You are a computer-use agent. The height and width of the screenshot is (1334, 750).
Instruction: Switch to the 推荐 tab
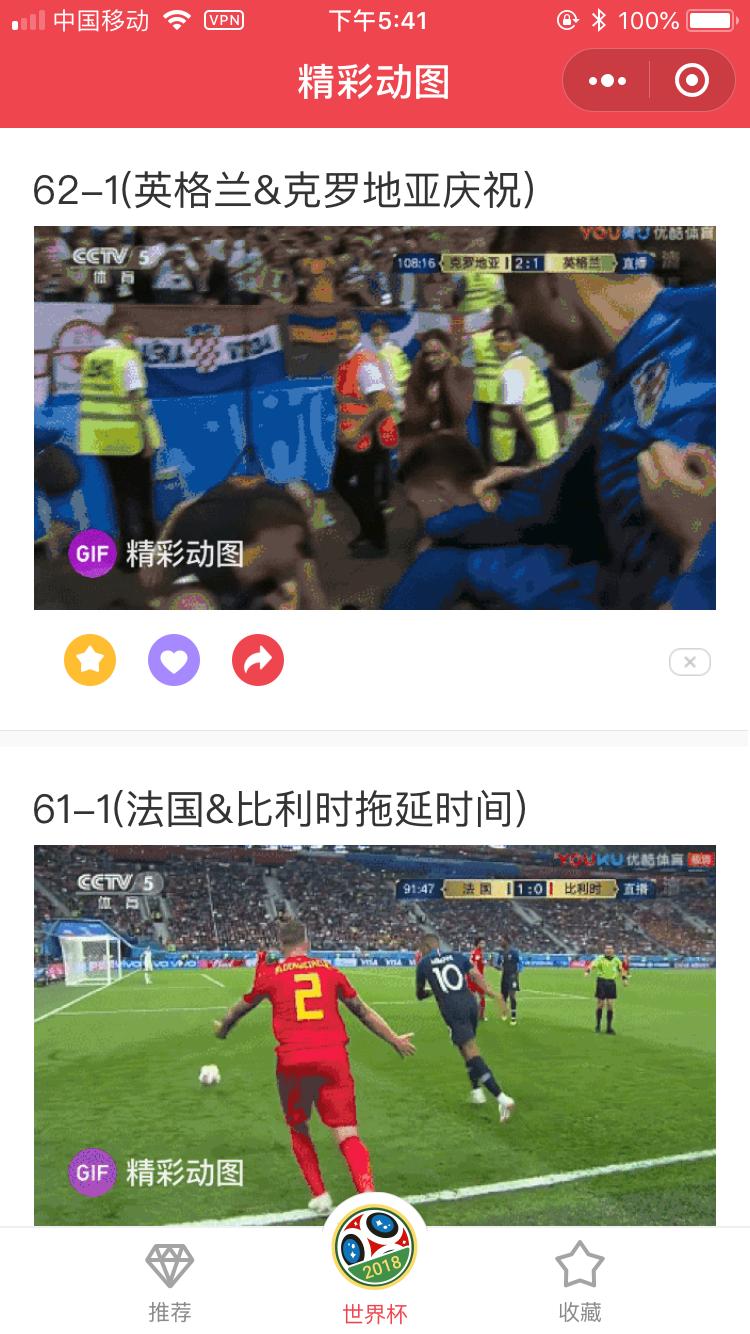point(170,1282)
